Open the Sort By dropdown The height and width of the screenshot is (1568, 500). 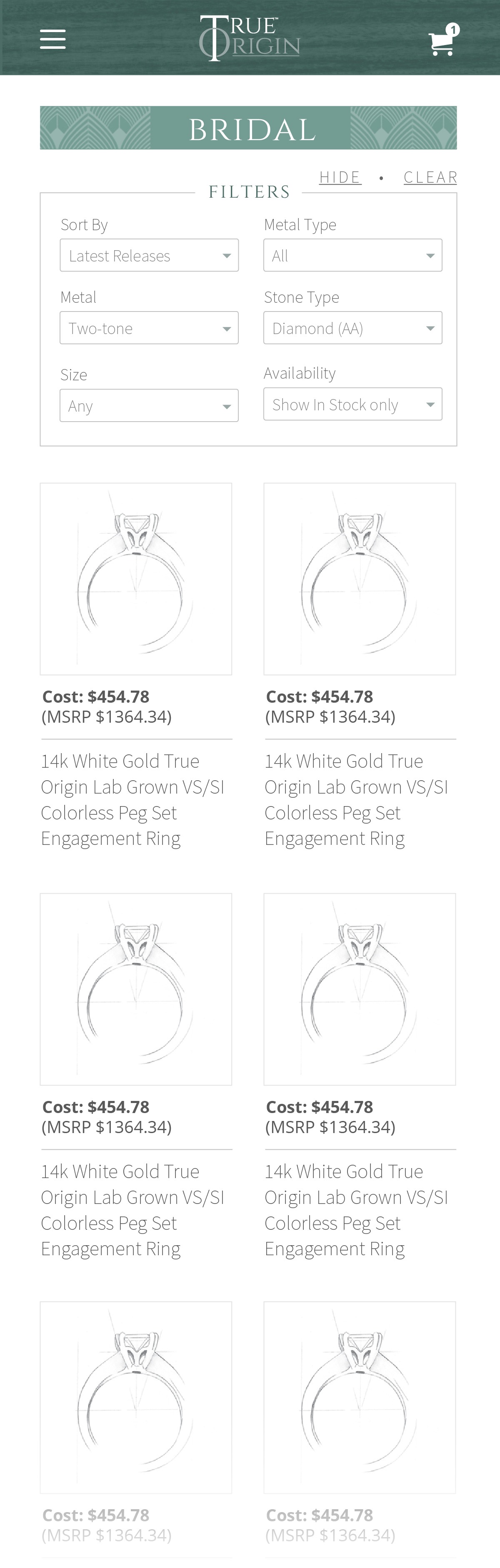tap(149, 256)
